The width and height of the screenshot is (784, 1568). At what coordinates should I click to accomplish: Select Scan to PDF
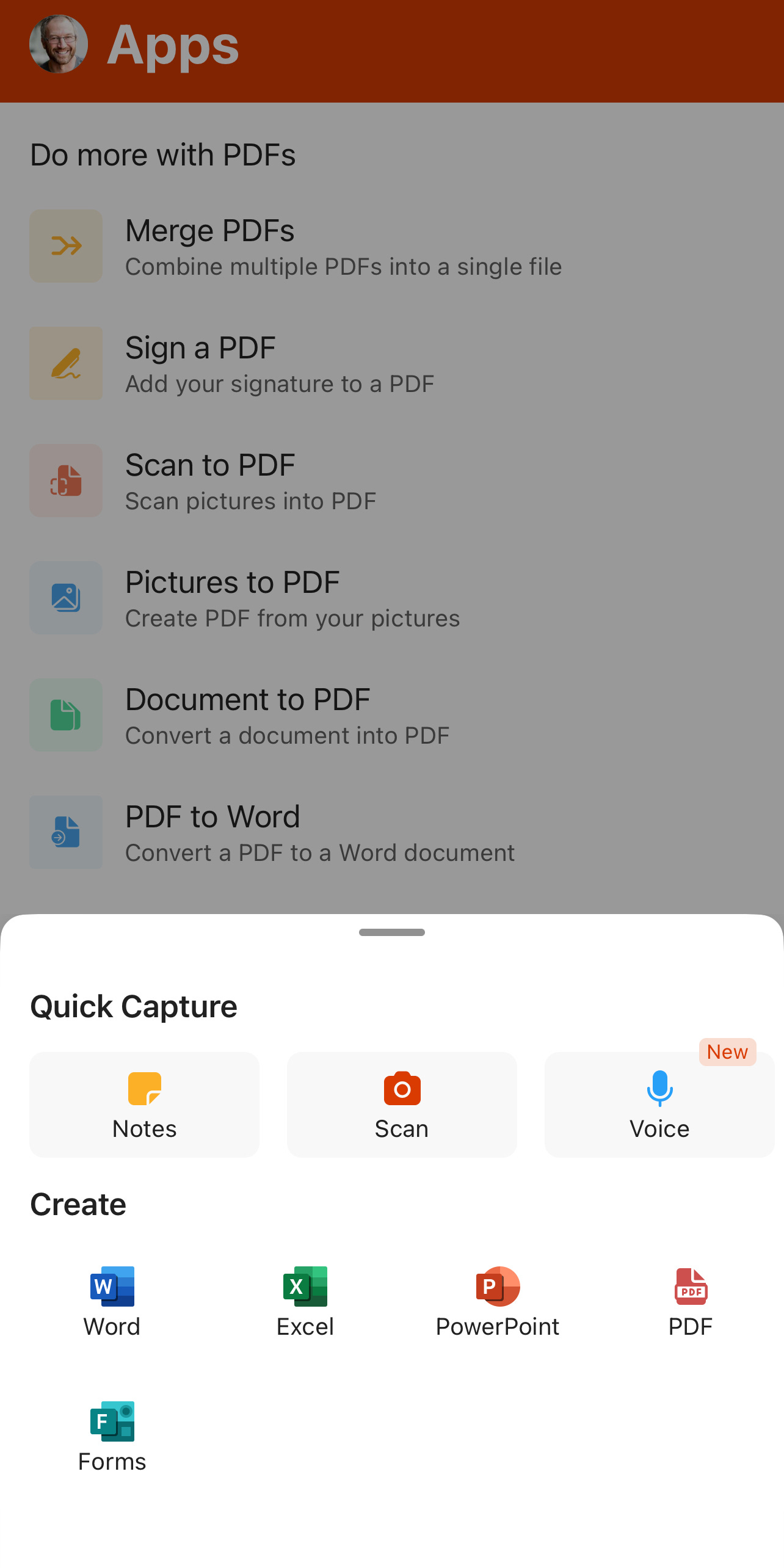(392, 481)
